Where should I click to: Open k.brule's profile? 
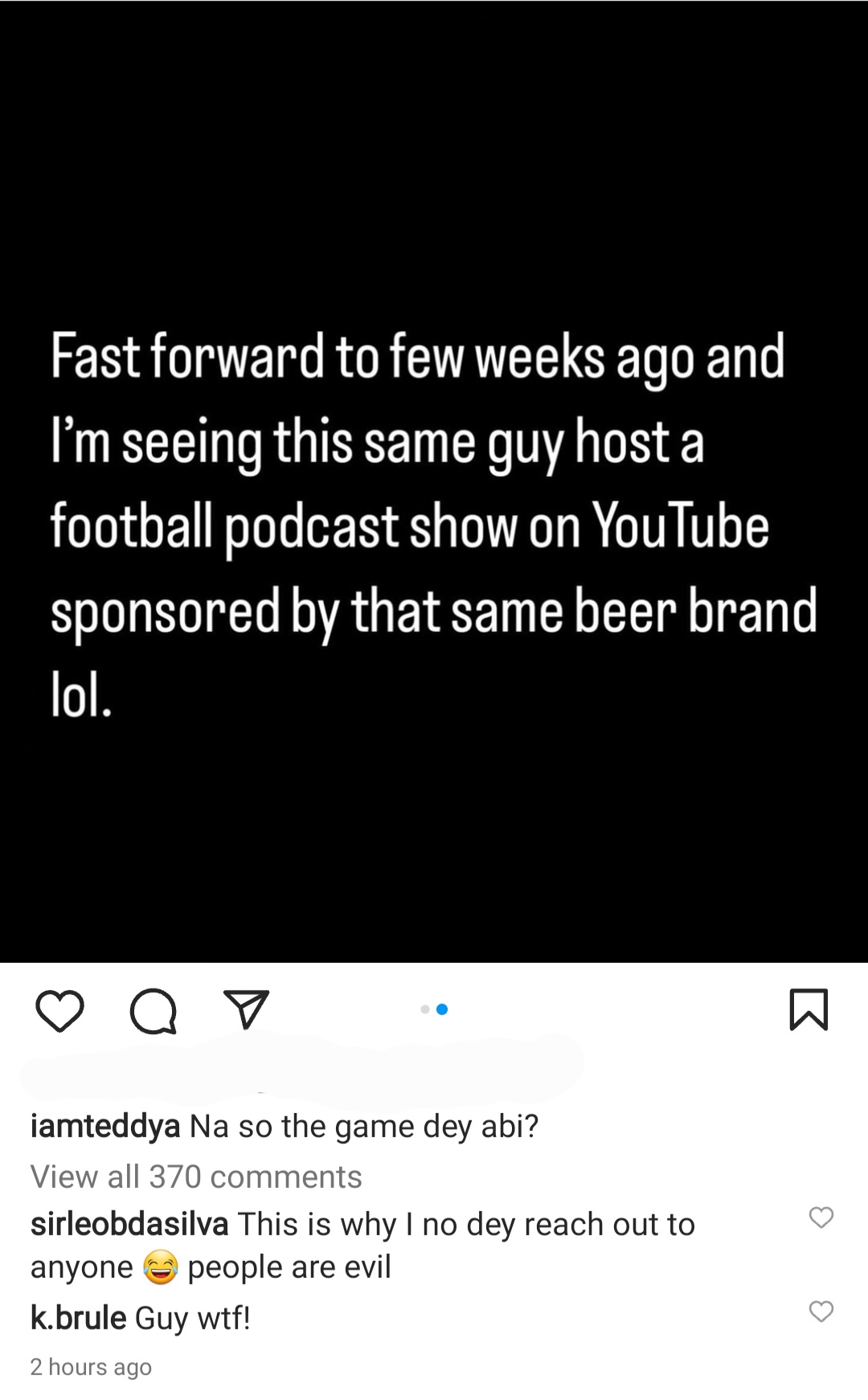pos(78,1318)
